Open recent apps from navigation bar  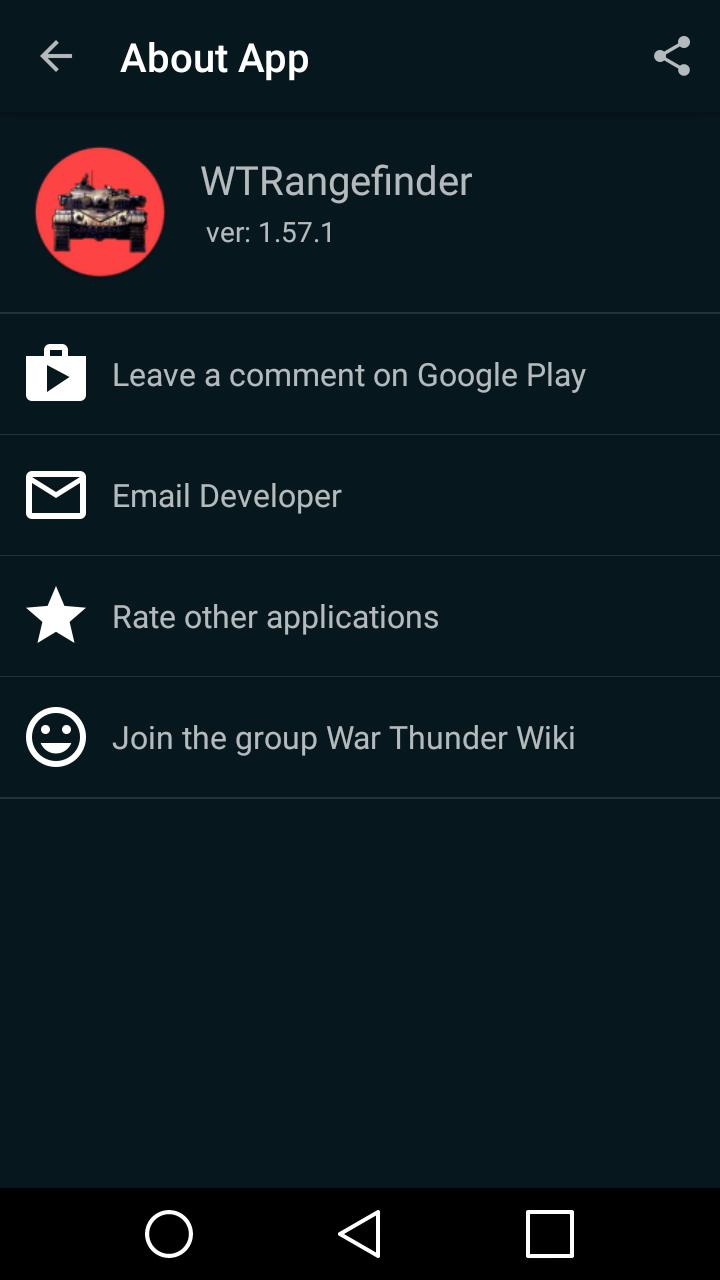[x=549, y=1234]
